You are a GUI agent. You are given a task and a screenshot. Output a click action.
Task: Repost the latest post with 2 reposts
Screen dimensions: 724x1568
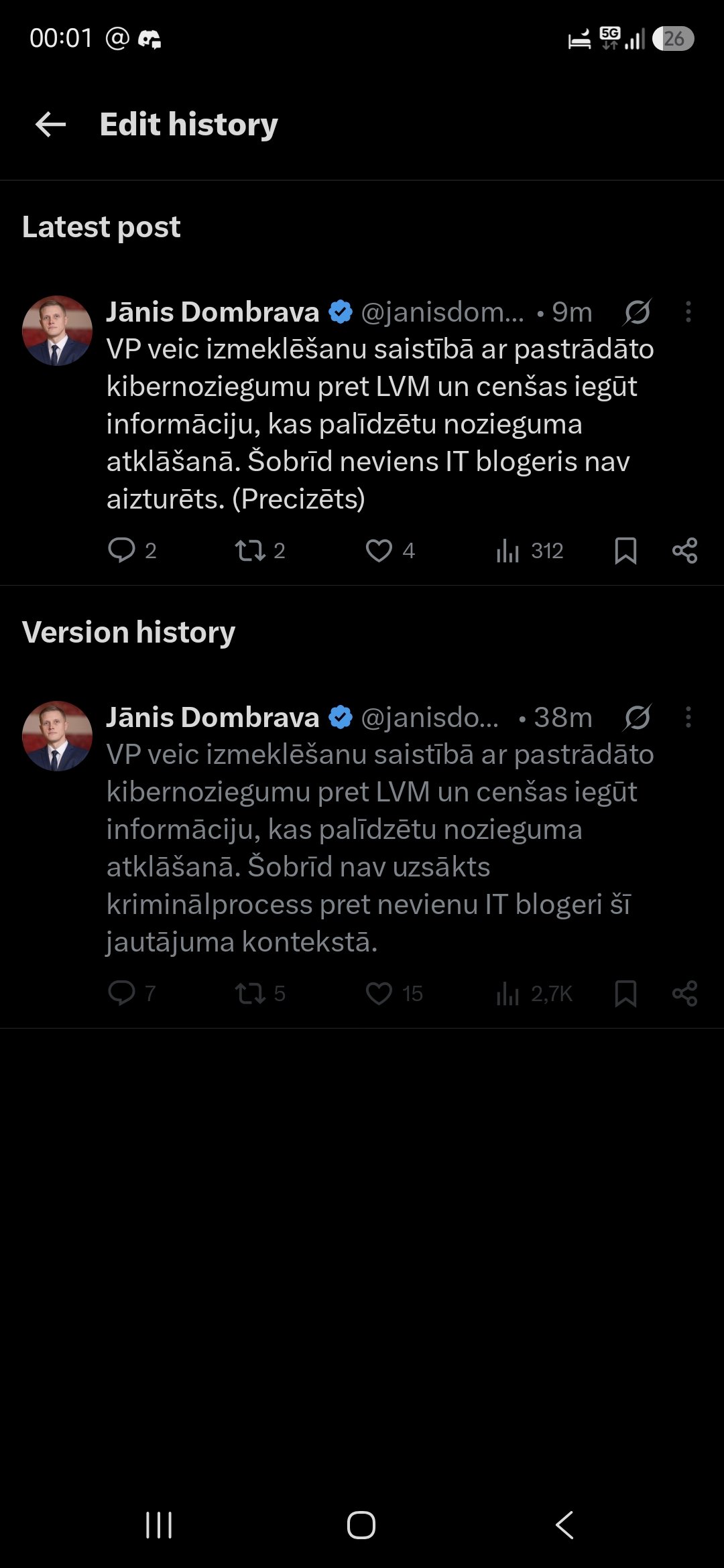click(x=260, y=551)
